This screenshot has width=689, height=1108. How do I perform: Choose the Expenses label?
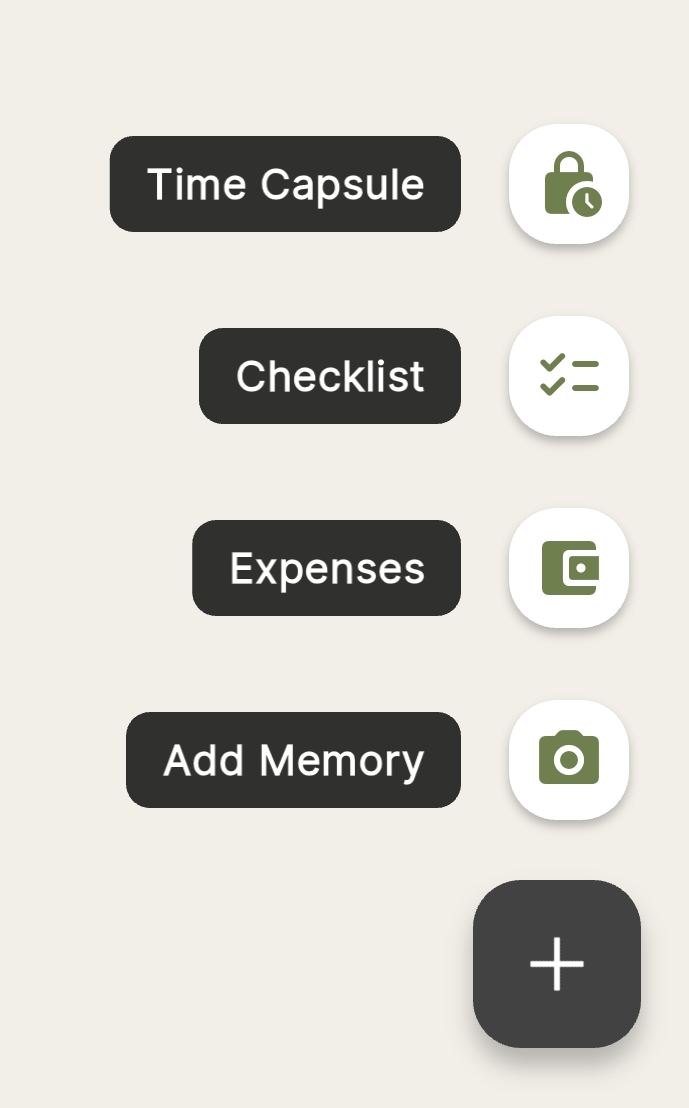[326, 568]
